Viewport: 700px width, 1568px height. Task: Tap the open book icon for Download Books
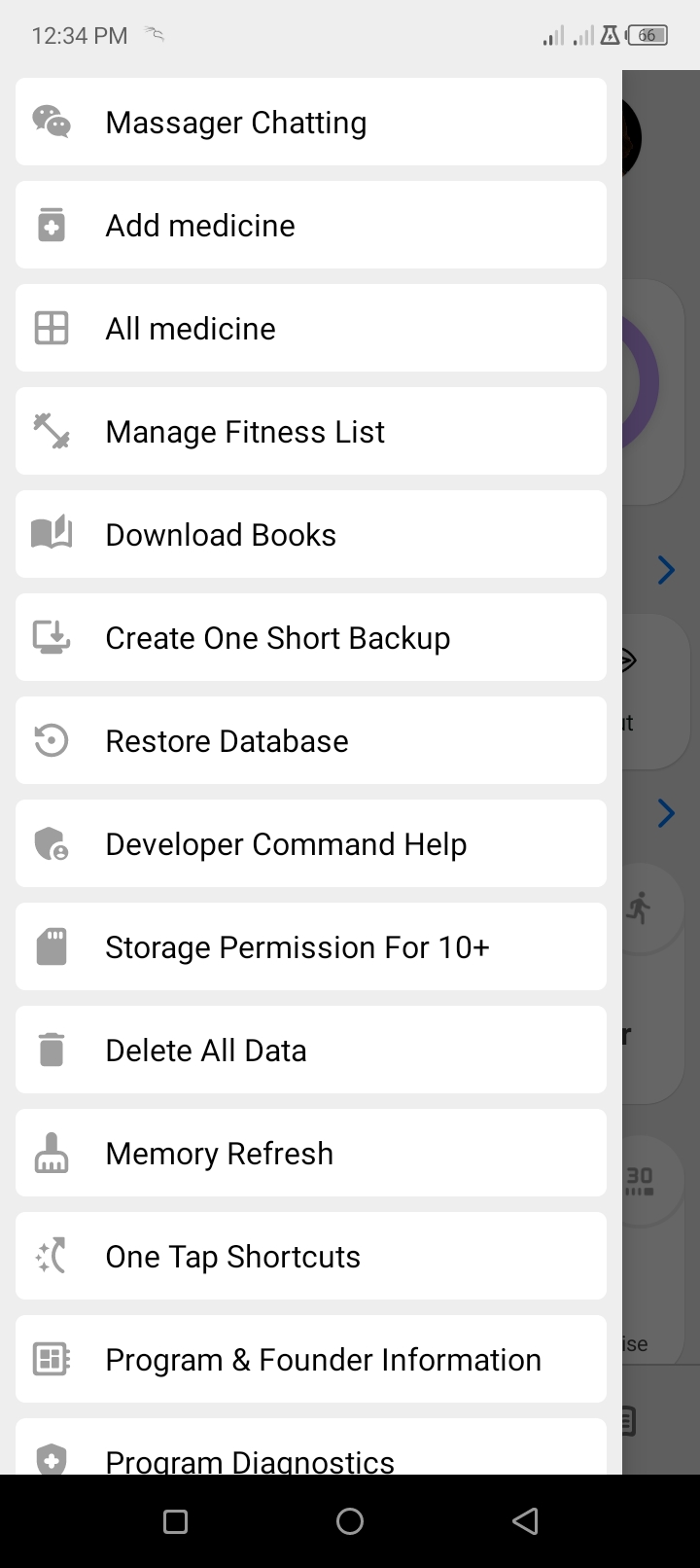point(51,534)
